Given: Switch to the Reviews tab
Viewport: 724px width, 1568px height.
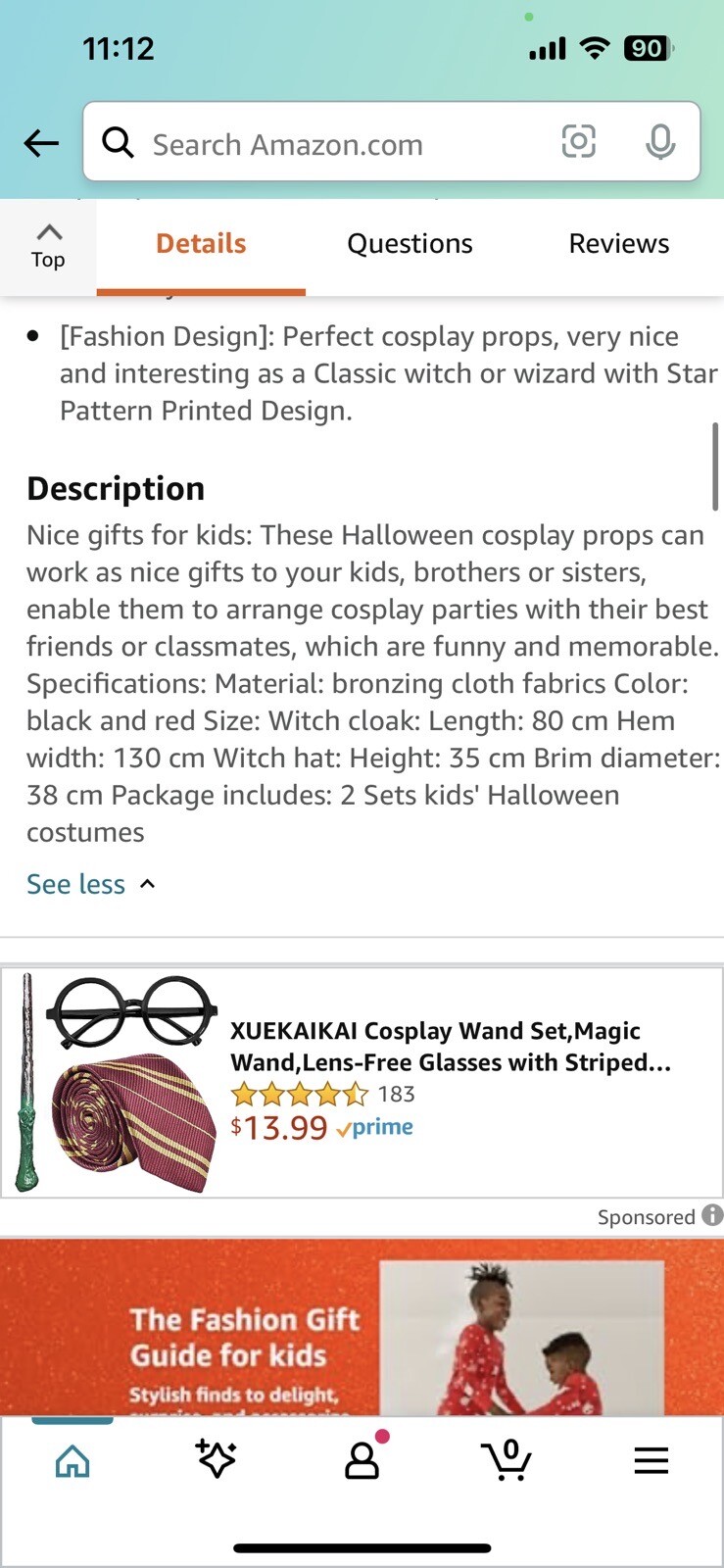Looking at the screenshot, I should pos(618,244).
